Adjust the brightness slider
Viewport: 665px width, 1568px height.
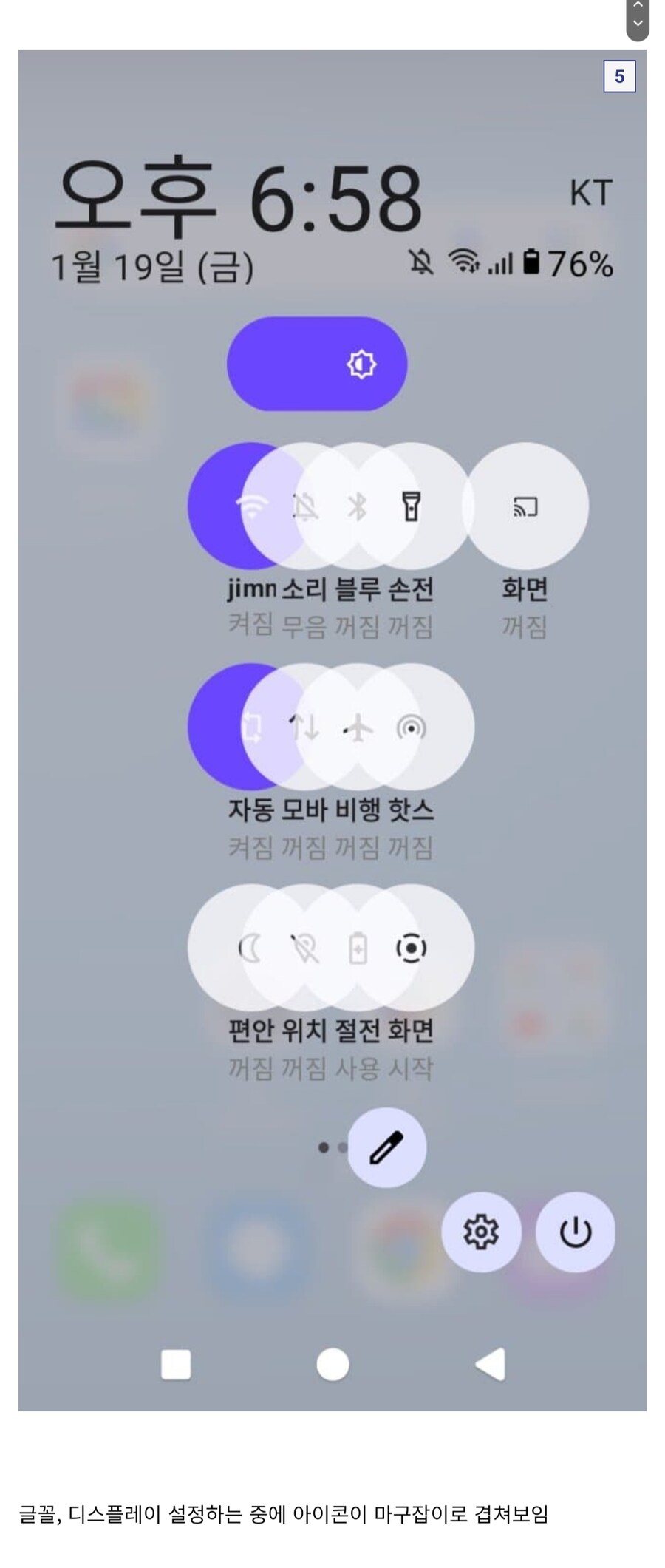[x=318, y=363]
